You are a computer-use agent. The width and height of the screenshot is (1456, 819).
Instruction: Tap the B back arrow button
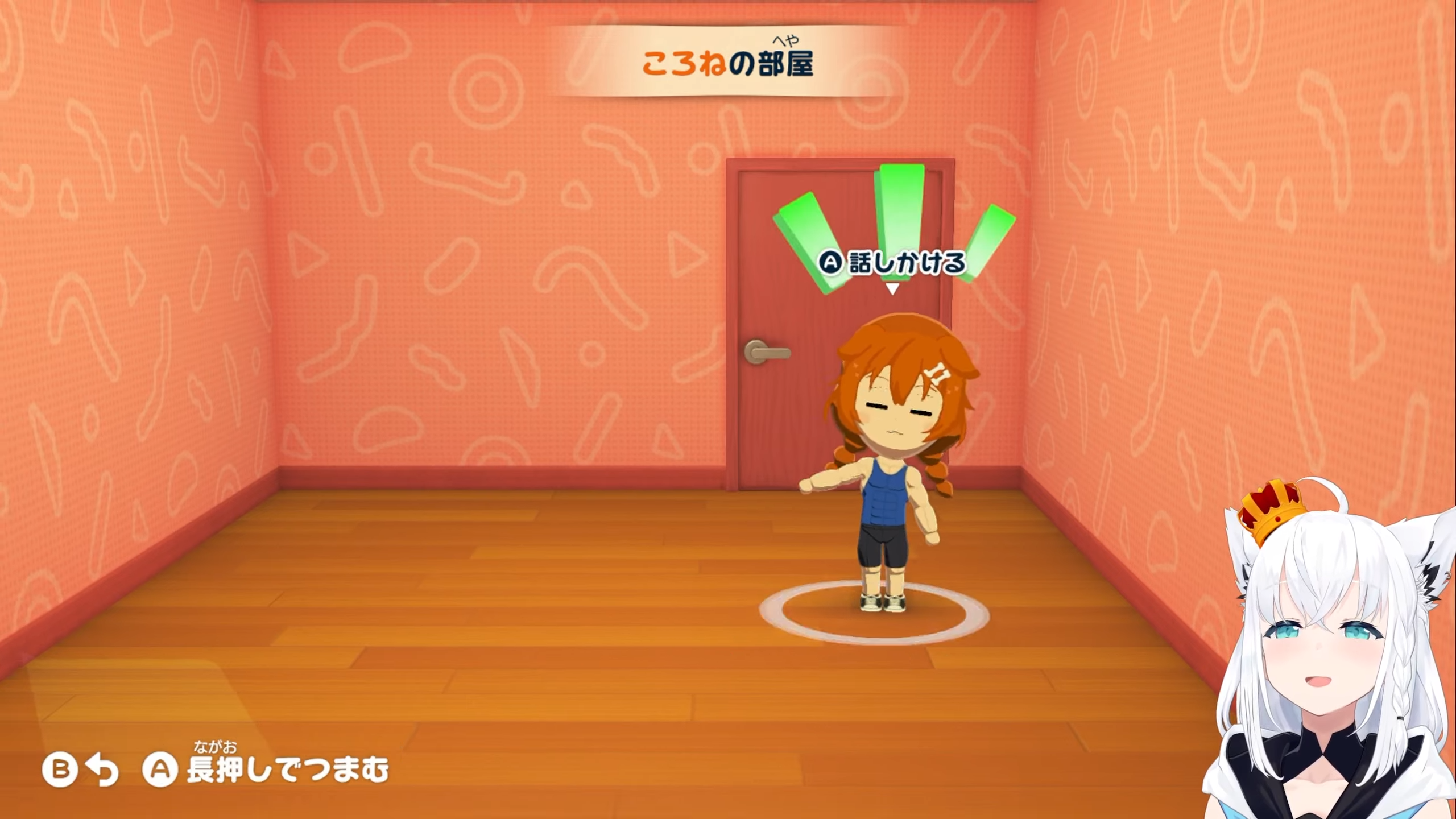coord(80,771)
